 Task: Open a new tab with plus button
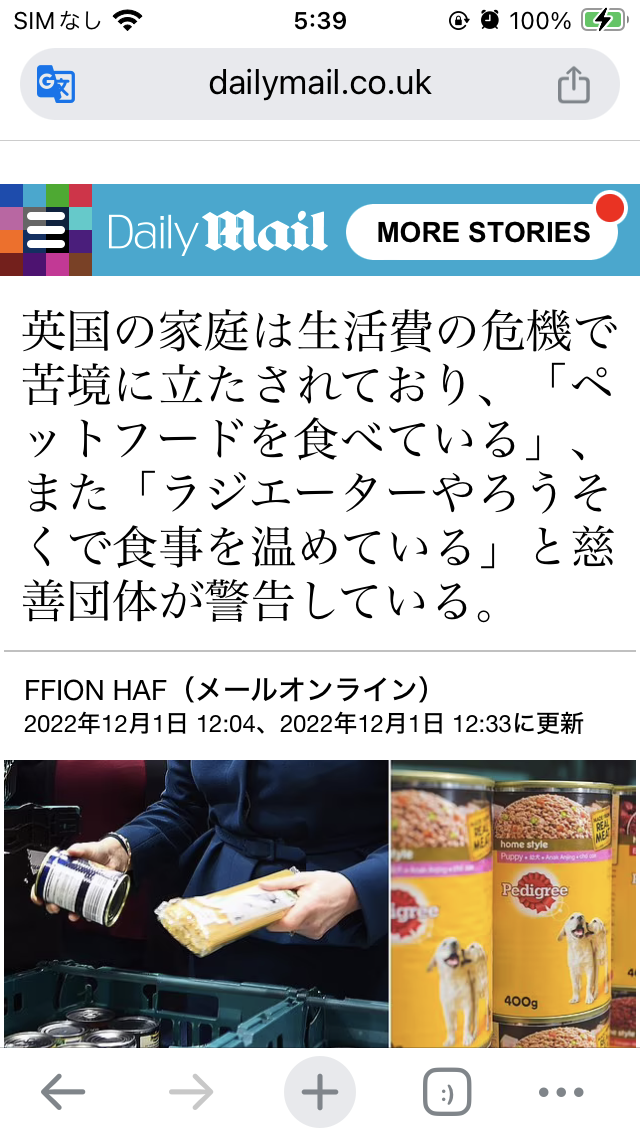[320, 1092]
